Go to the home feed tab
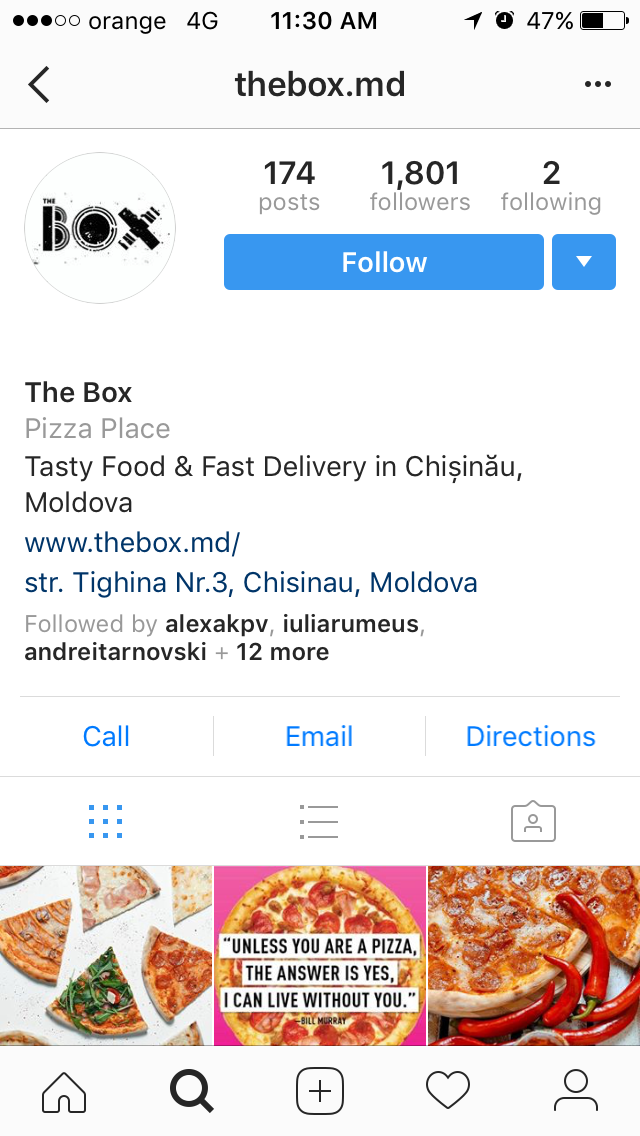Screen dimensions: 640x1136 pyautogui.click(x=64, y=1090)
